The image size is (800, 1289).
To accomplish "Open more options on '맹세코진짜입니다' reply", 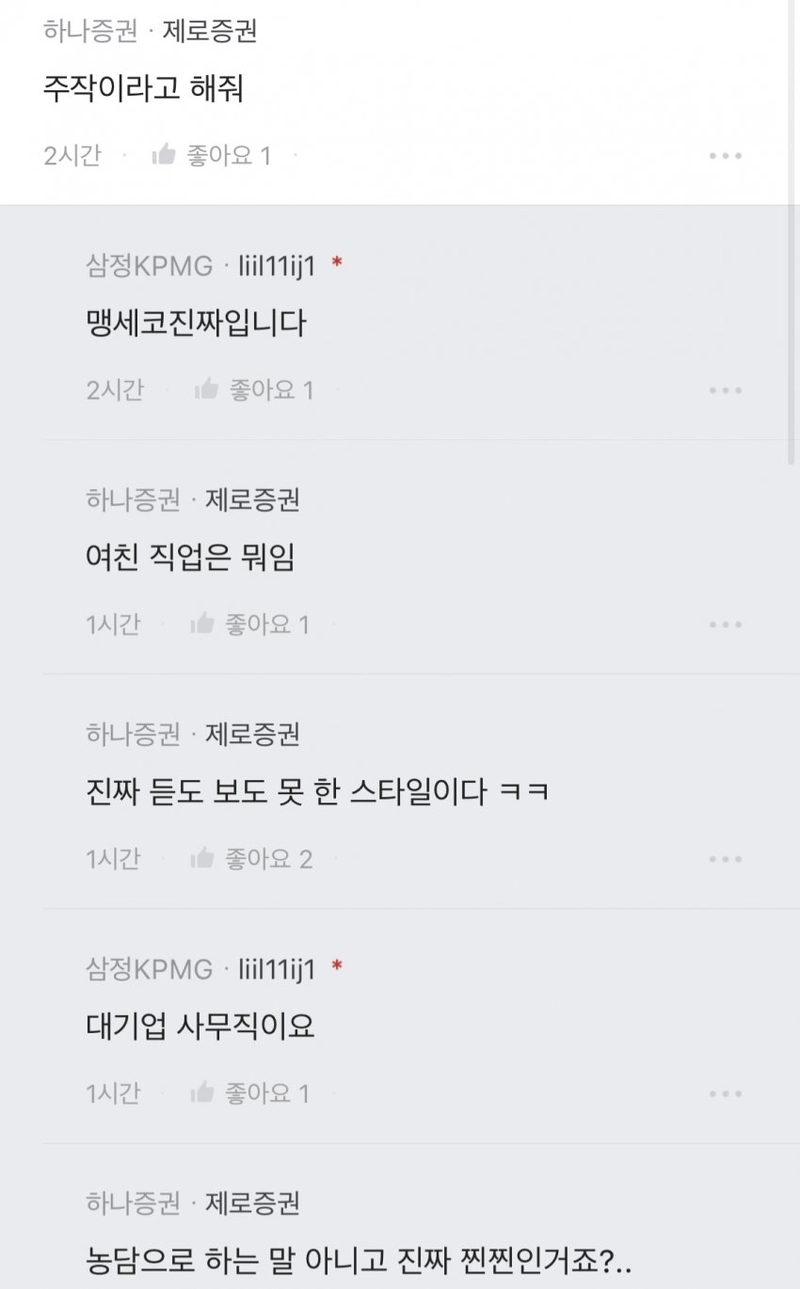I will tap(725, 390).
